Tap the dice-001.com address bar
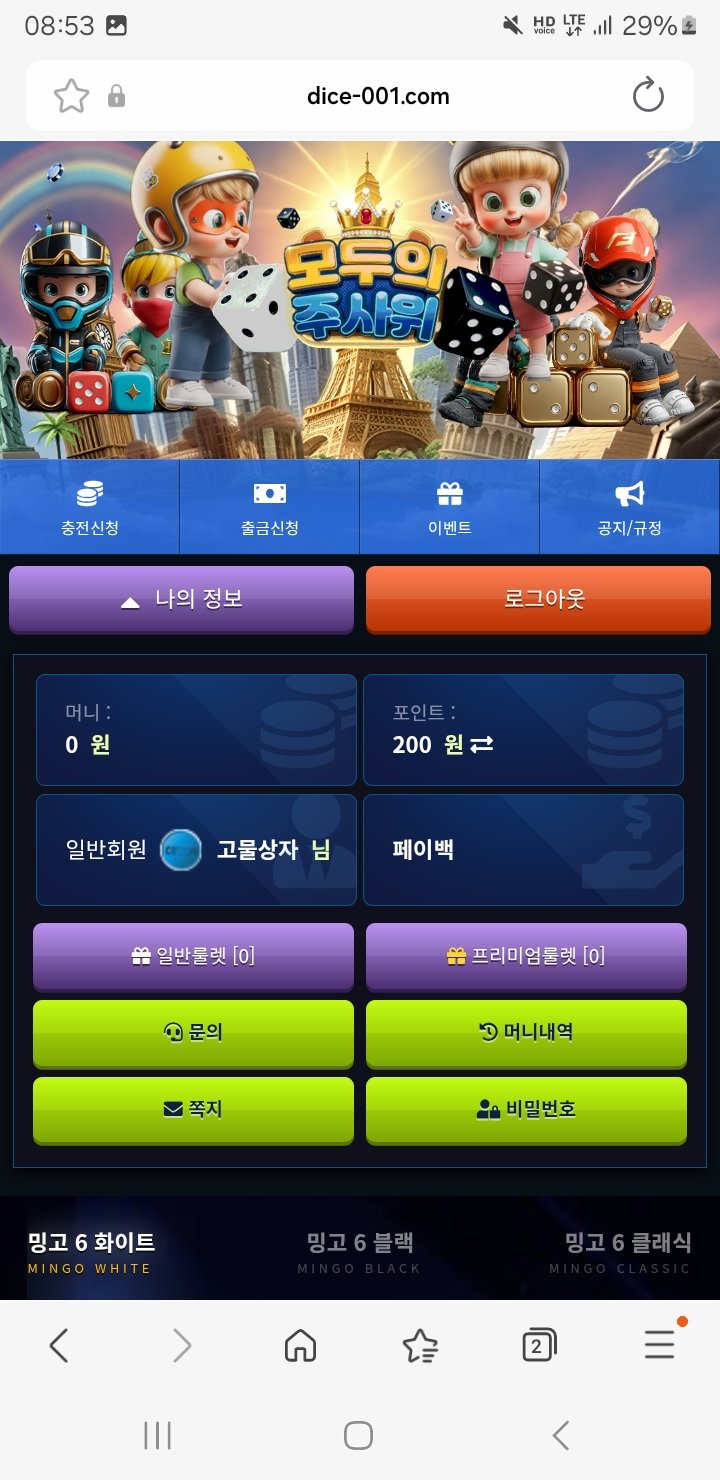Viewport: 720px width, 1480px height. 378,96
